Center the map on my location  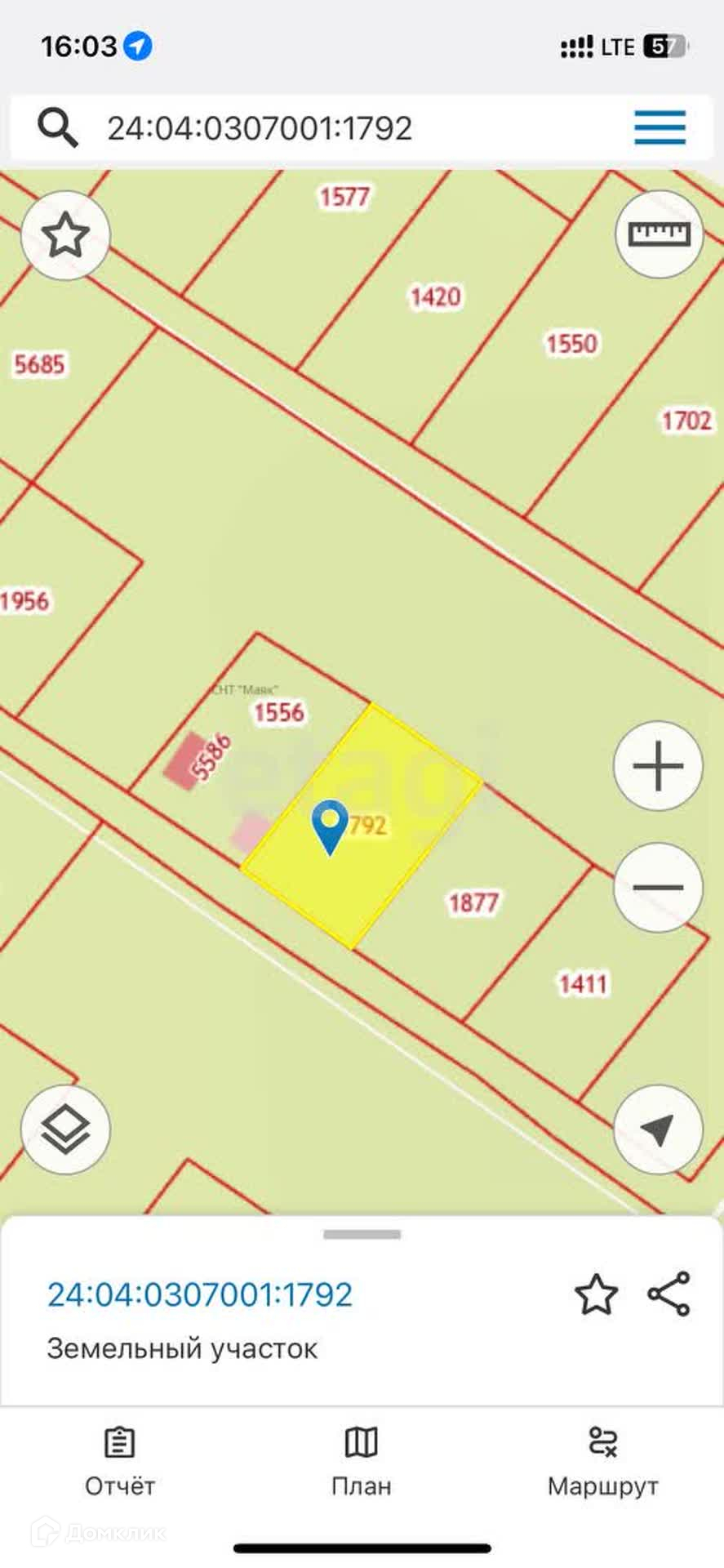658,1129
